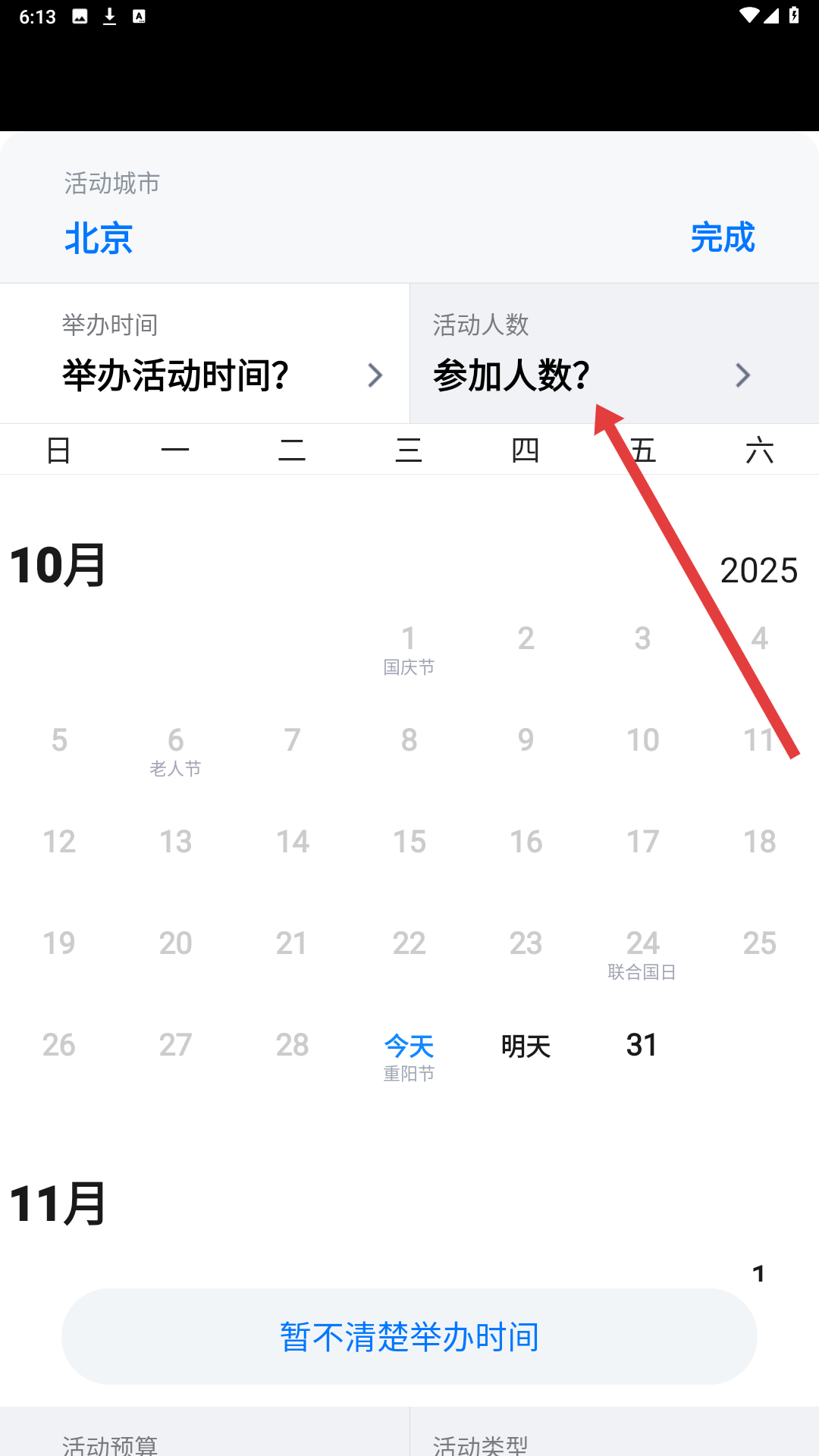Change the activity city 北京
Image resolution: width=819 pixels, height=1456 pixels.
[x=99, y=238]
